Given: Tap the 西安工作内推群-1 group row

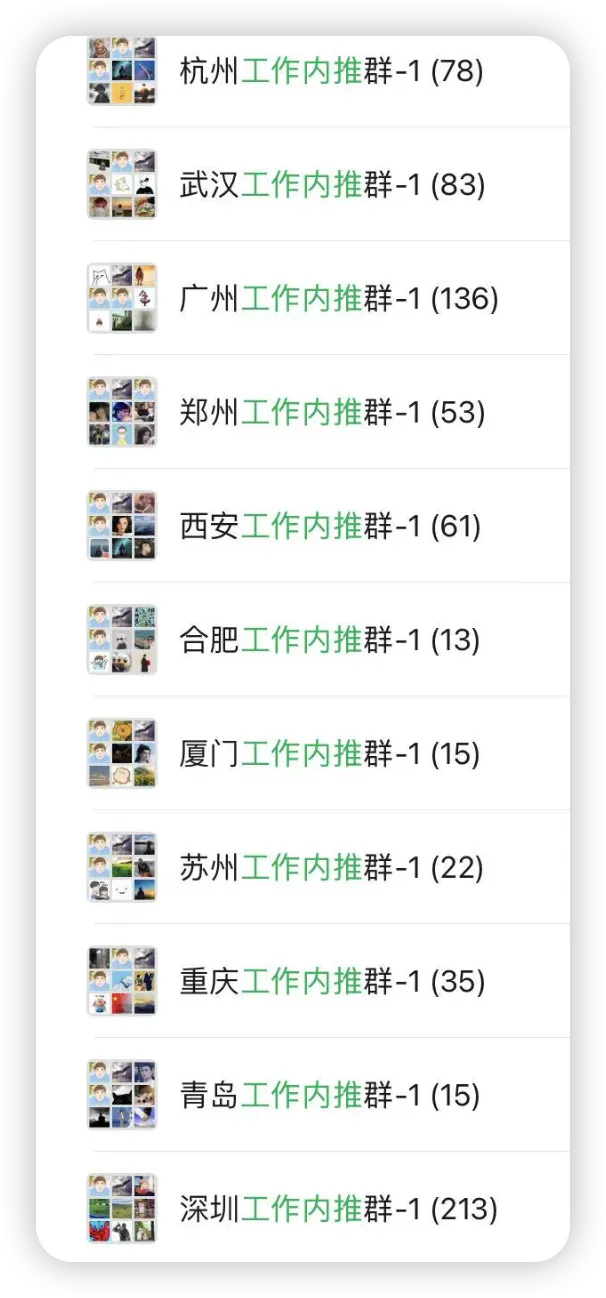Looking at the screenshot, I should point(330,526).
